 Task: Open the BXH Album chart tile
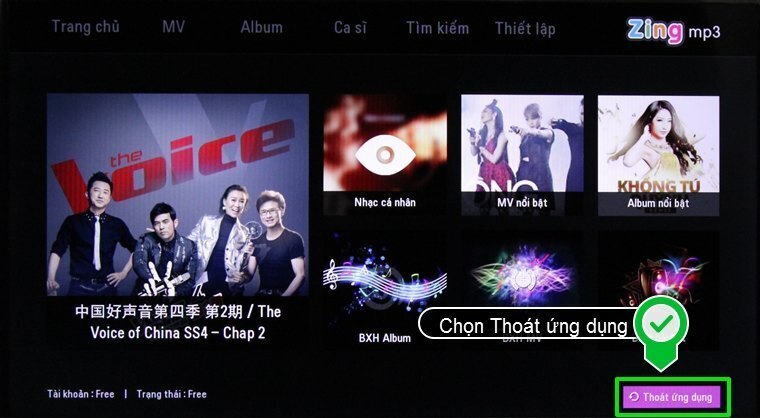click(384, 290)
